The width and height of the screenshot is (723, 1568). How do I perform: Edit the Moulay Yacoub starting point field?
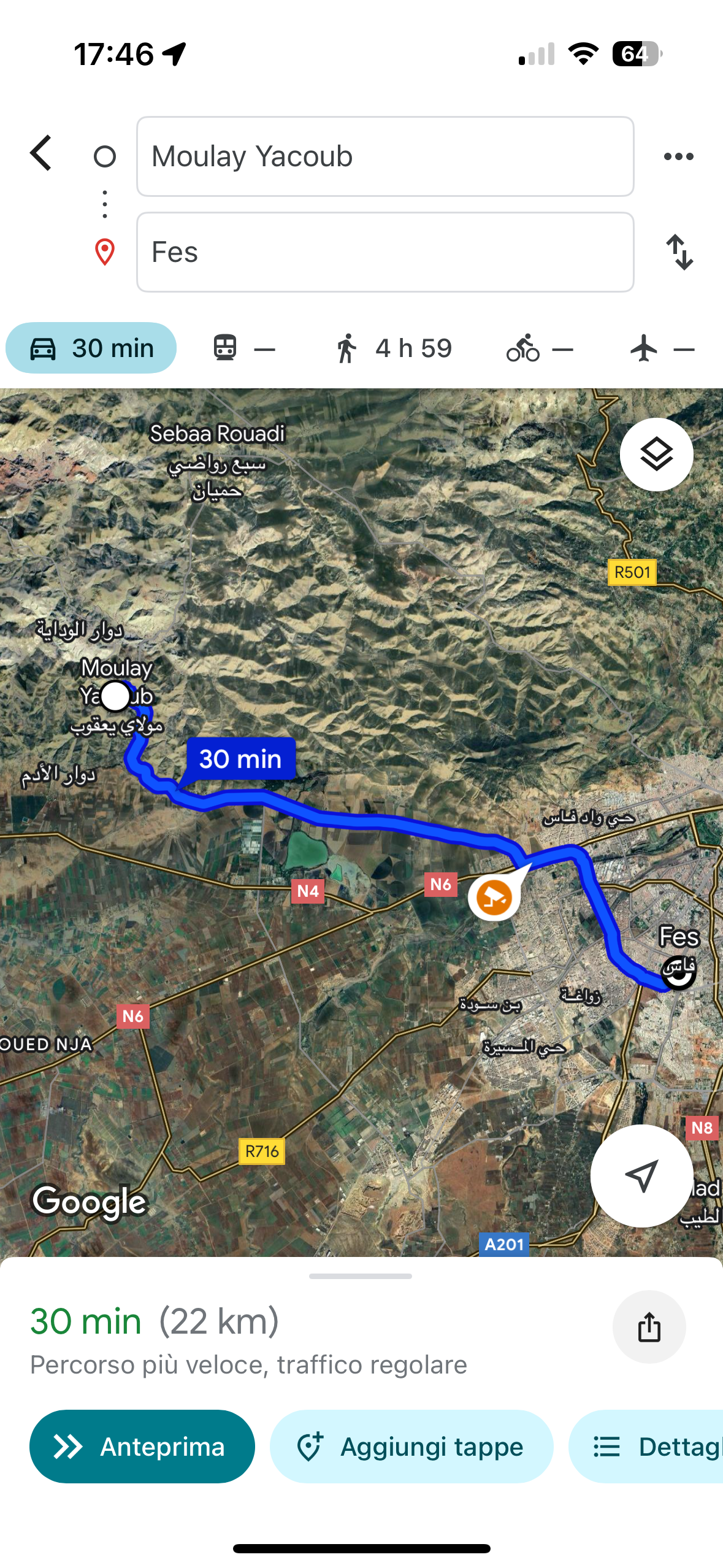(x=384, y=156)
